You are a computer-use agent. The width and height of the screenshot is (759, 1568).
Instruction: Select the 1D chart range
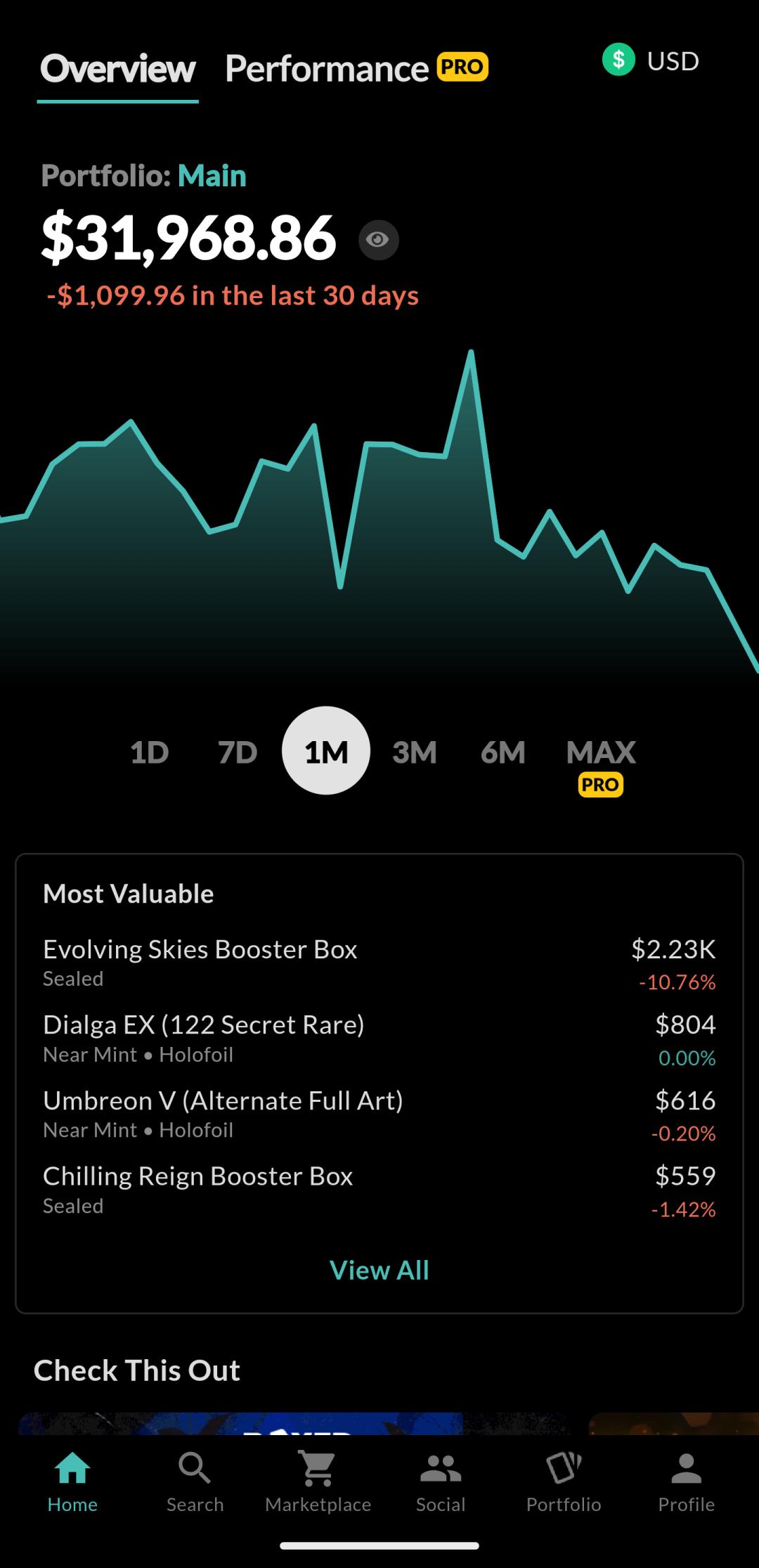tap(150, 752)
